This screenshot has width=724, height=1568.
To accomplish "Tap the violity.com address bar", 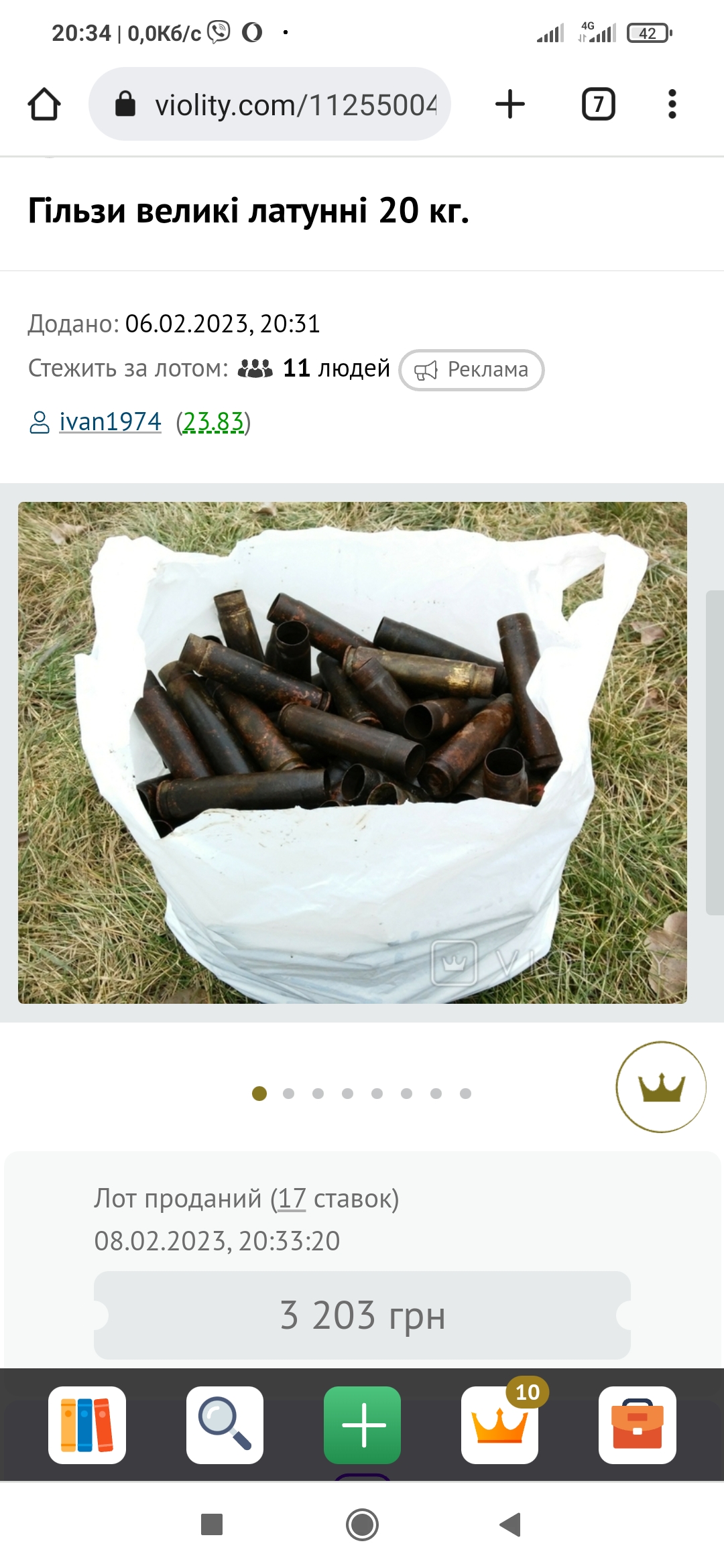I will pyautogui.click(x=269, y=104).
